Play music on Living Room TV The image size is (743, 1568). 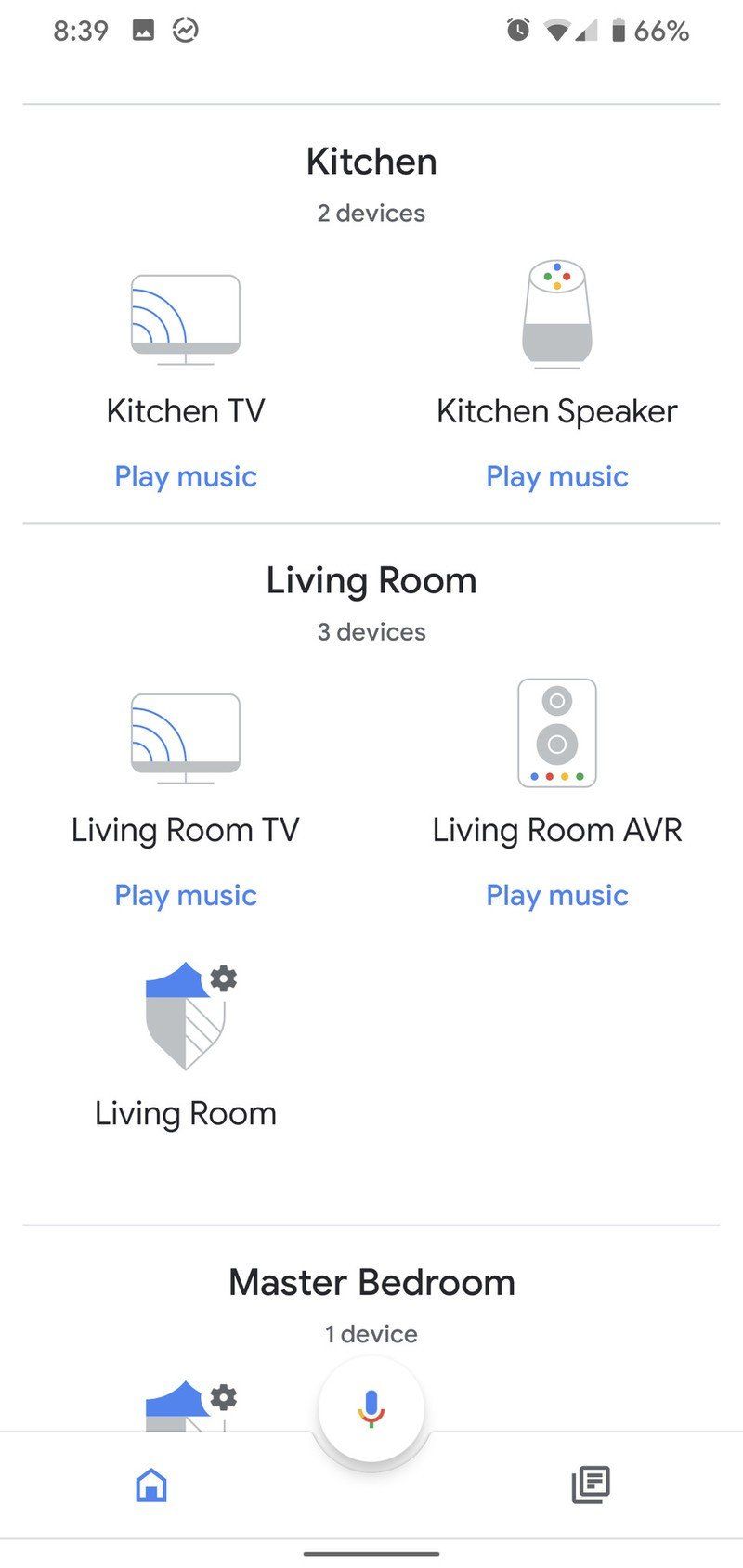(185, 895)
